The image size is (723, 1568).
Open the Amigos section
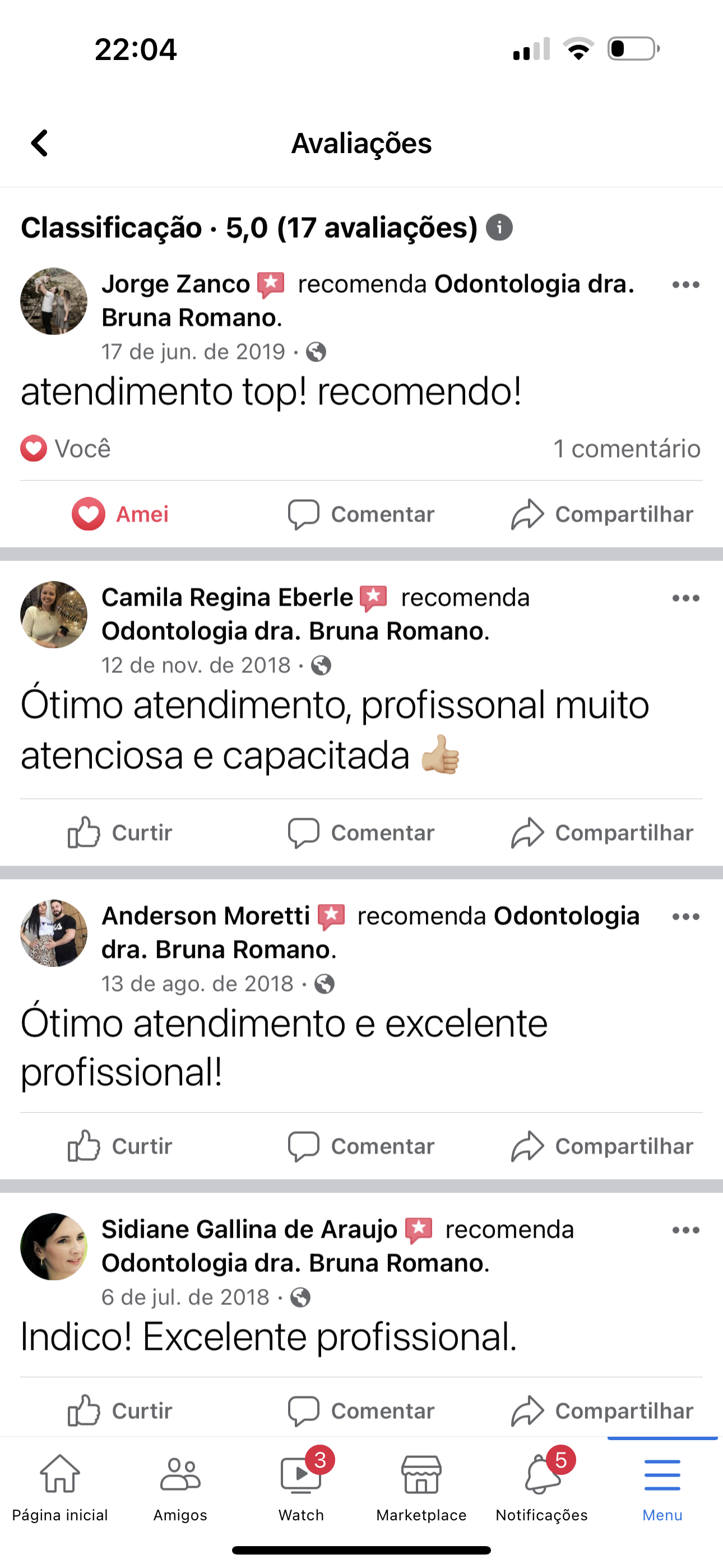click(x=179, y=1491)
